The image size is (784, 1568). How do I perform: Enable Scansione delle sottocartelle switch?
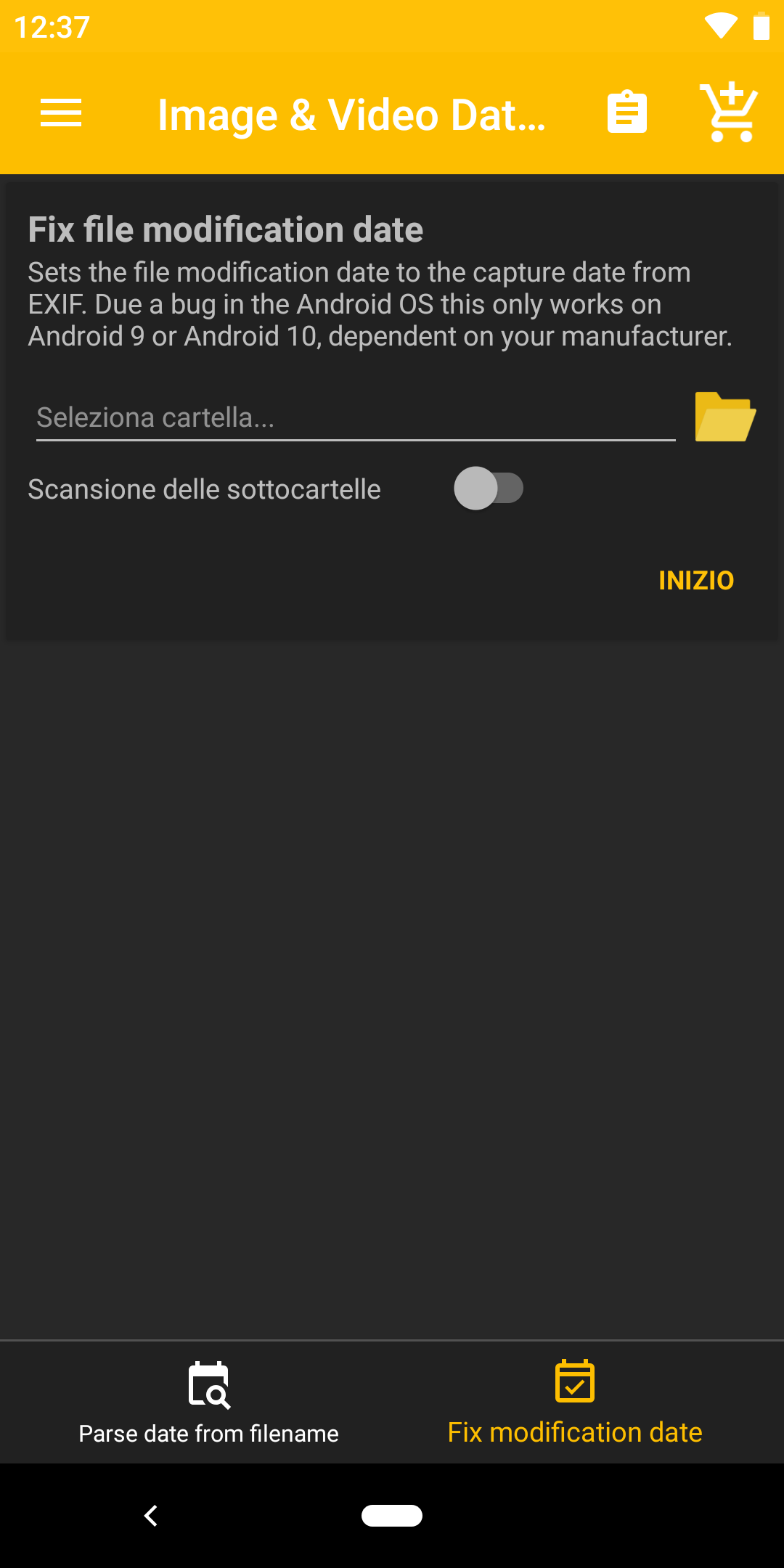(x=489, y=488)
